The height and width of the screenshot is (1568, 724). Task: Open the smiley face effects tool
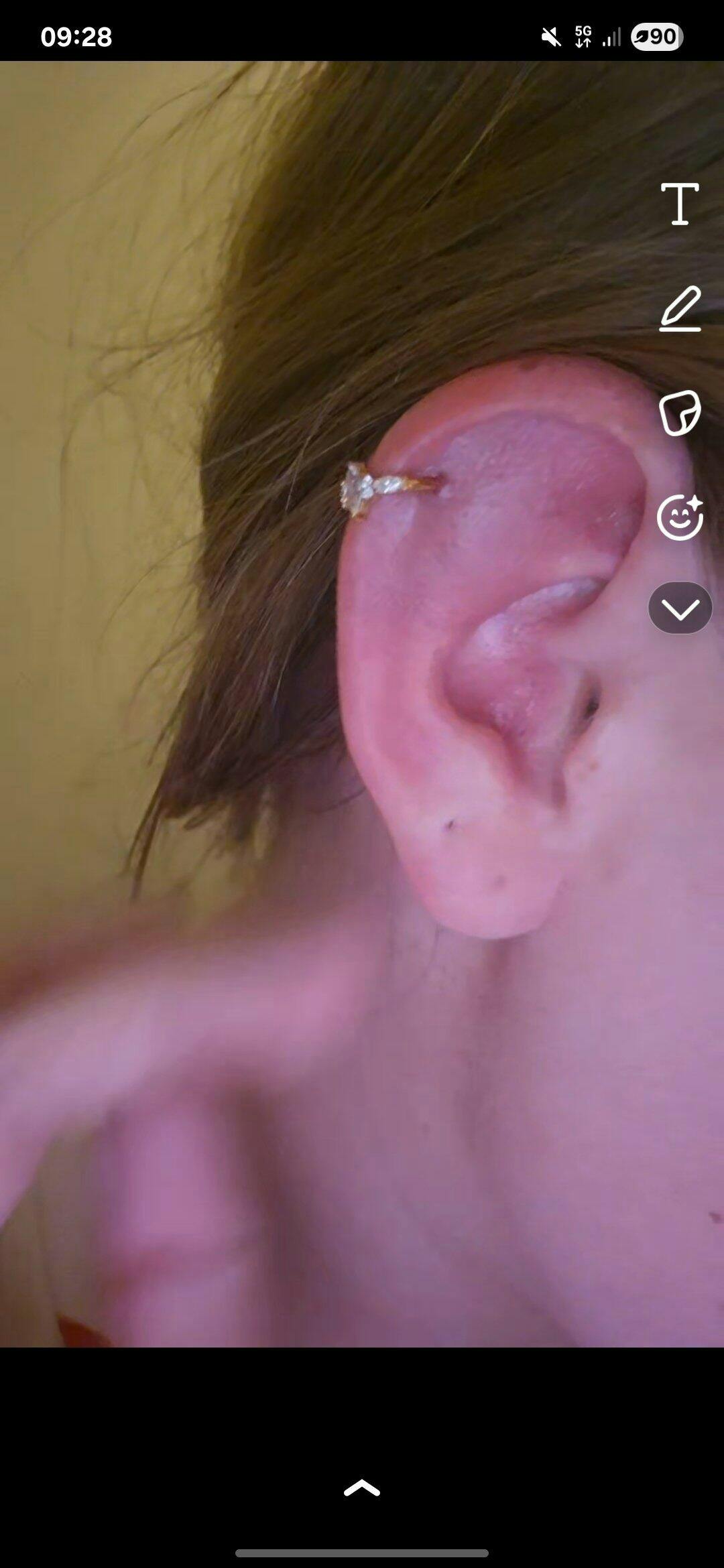tap(680, 517)
